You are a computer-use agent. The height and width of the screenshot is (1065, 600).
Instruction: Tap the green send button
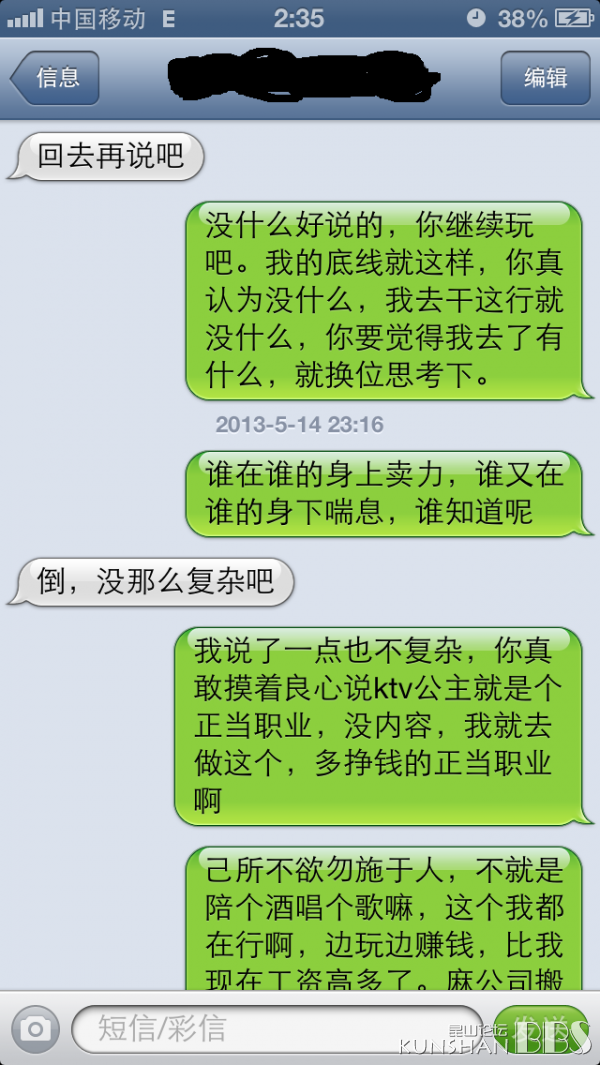coord(540,1029)
